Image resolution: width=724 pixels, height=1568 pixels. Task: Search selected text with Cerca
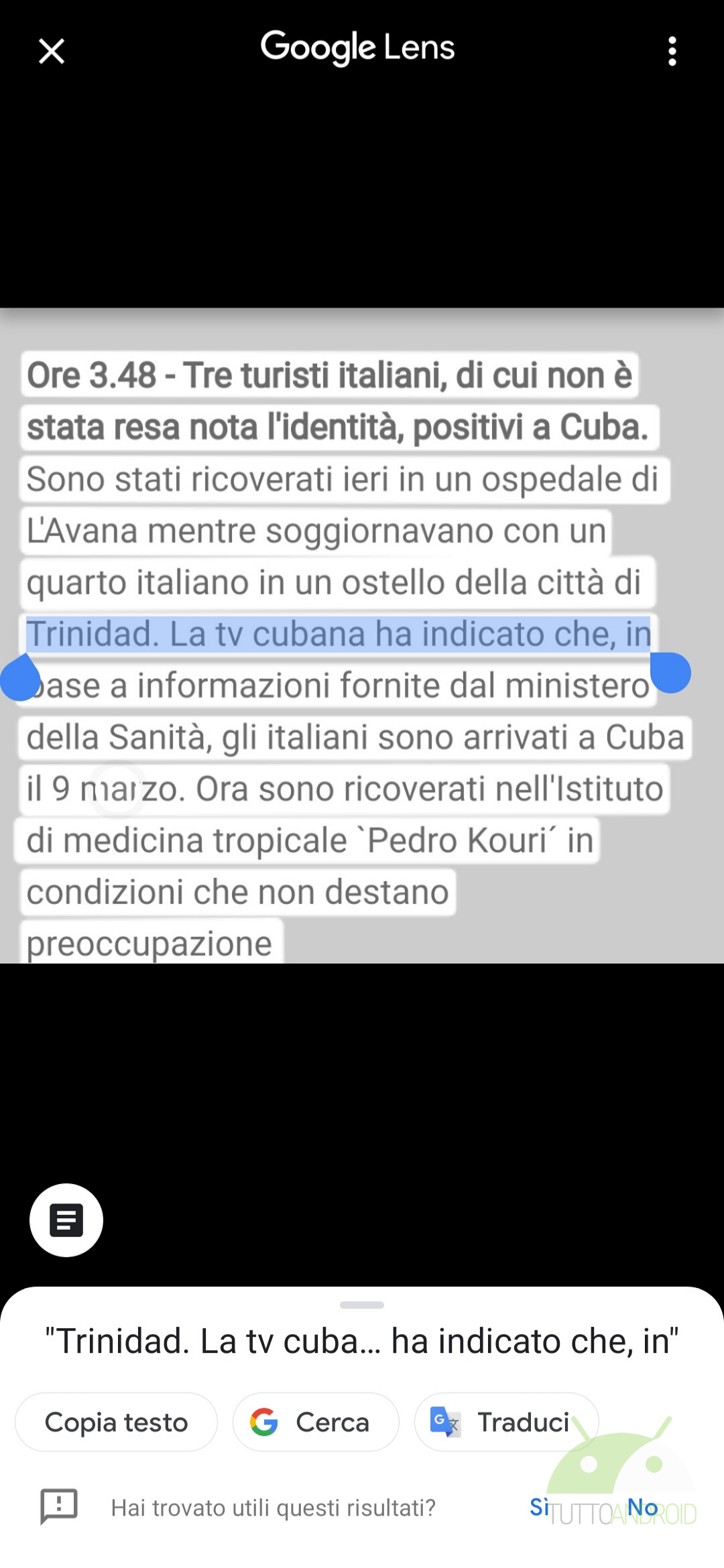pos(316,1422)
